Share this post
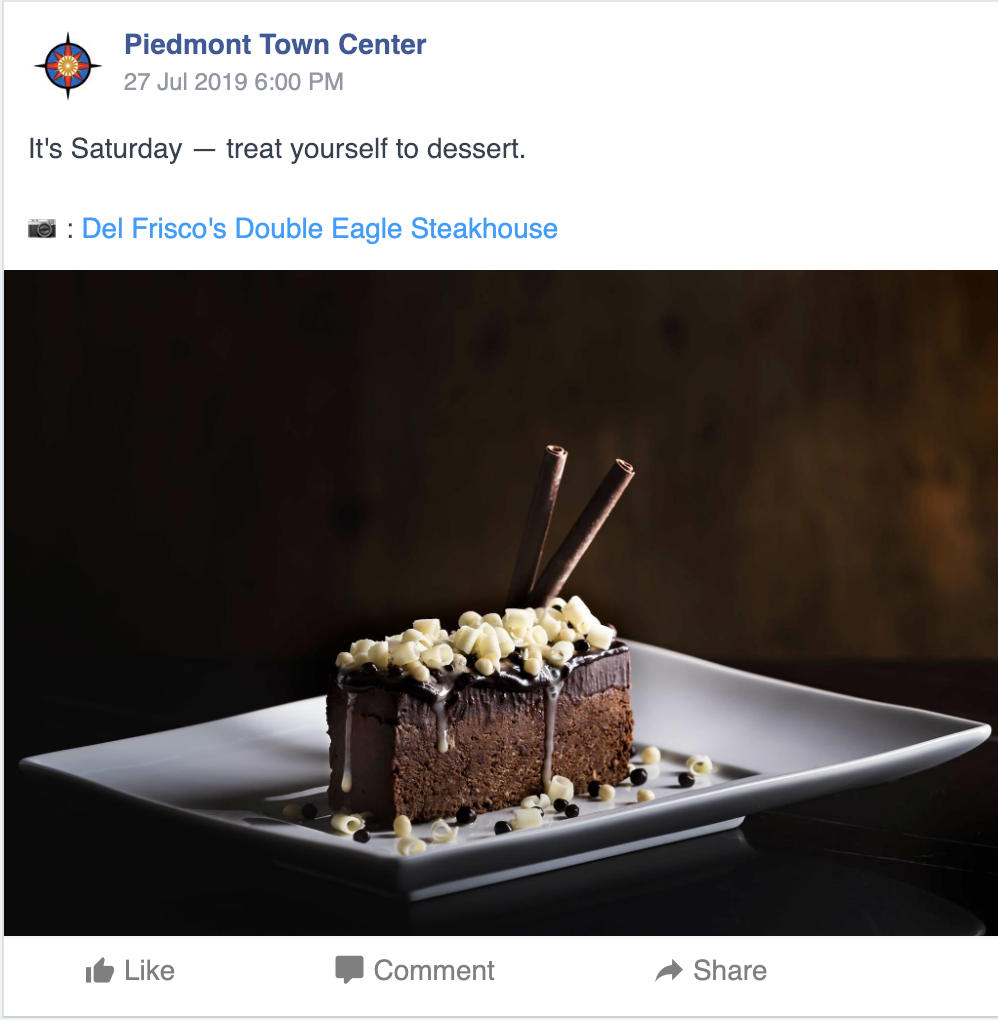 point(711,970)
